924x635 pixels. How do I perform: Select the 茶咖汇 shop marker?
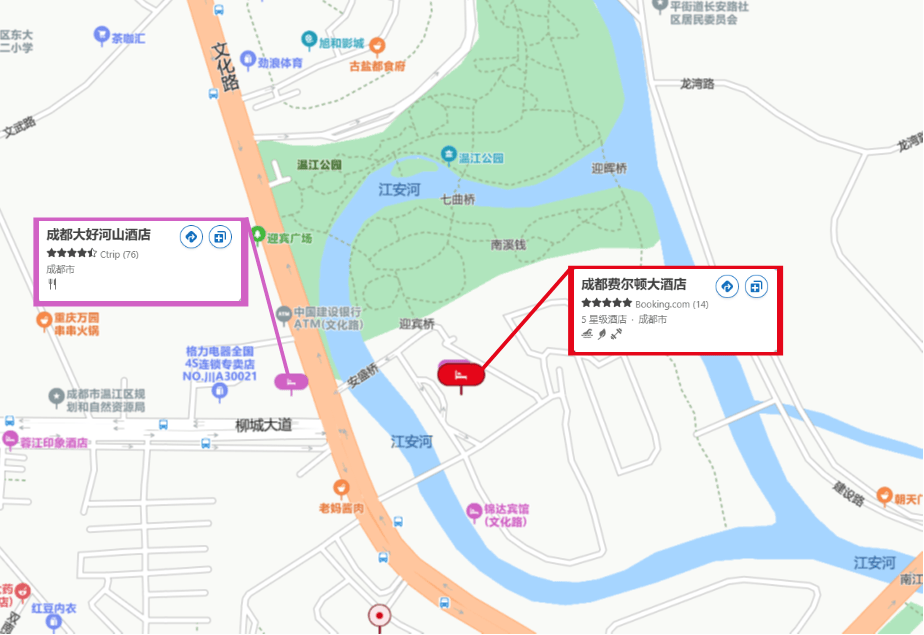tap(101, 36)
